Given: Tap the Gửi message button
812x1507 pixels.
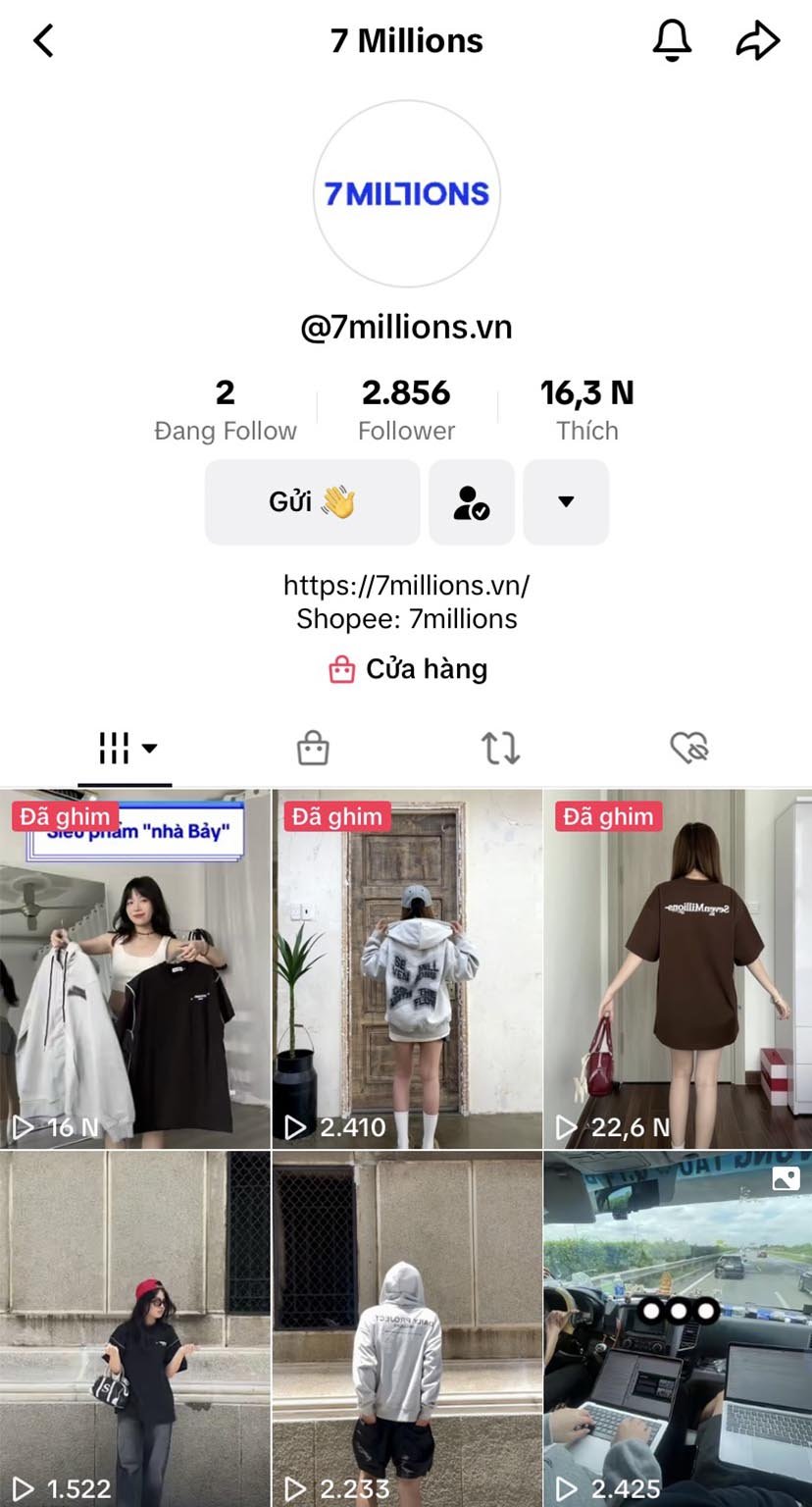Looking at the screenshot, I should click(x=312, y=502).
